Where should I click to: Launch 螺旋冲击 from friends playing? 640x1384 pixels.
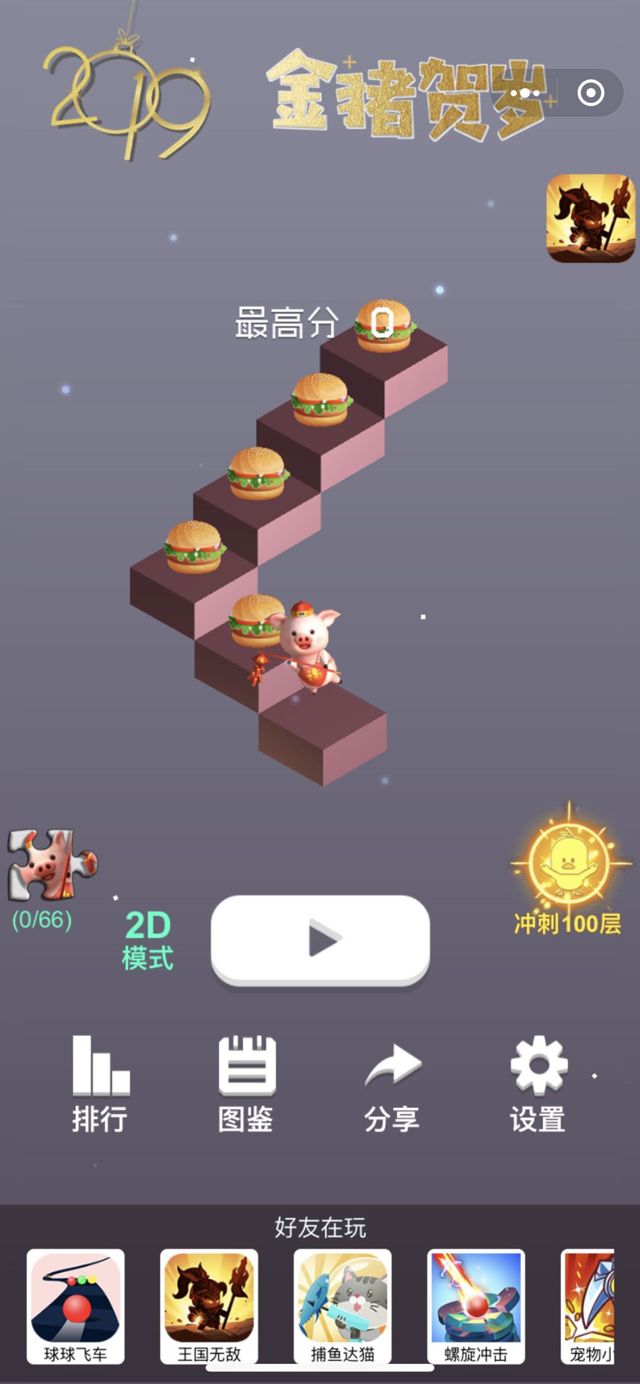click(476, 1307)
